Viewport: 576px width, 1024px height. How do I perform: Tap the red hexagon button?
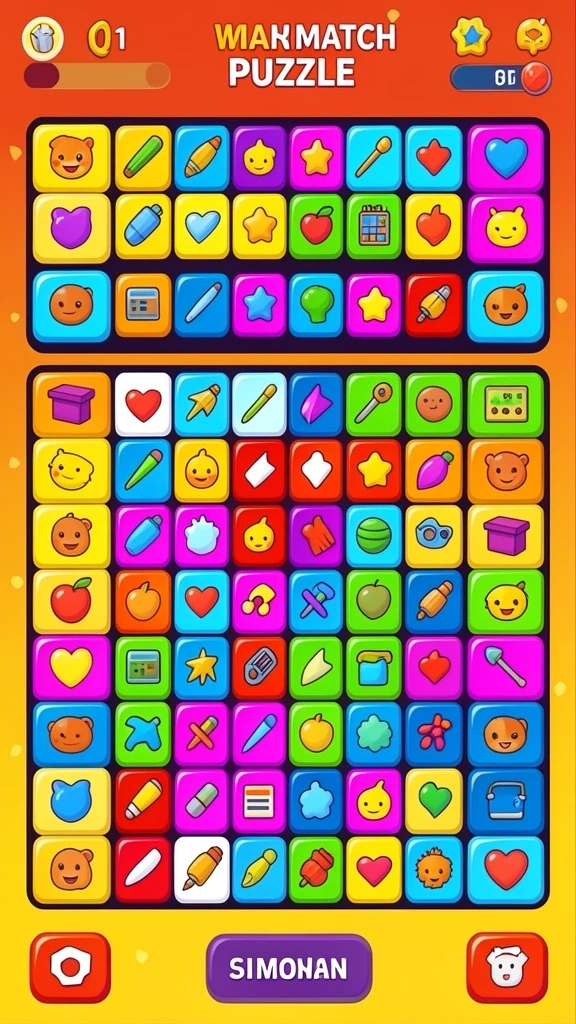71,967
